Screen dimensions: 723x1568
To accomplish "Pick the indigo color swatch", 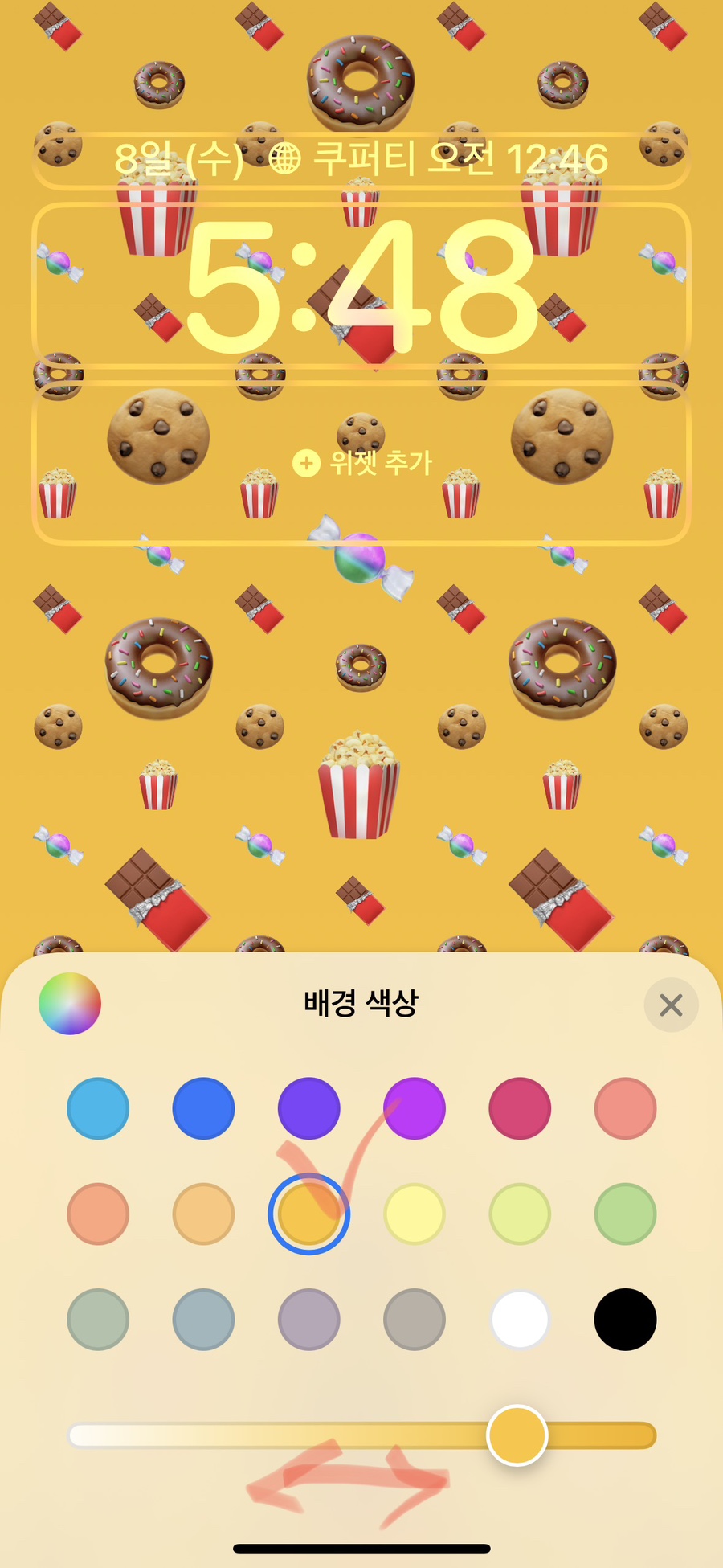I will pos(308,1108).
